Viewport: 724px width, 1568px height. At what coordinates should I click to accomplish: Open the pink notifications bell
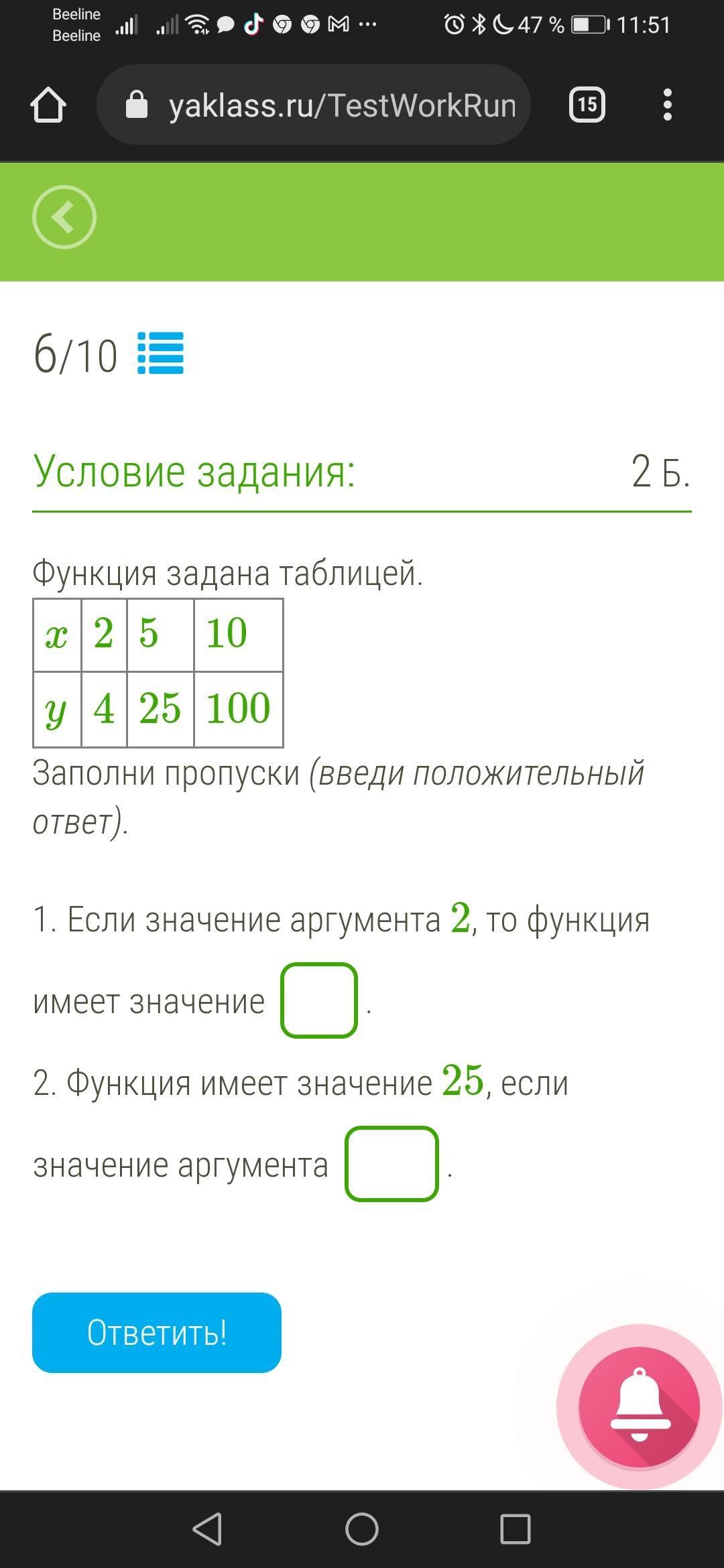pyautogui.click(x=639, y=1407)
